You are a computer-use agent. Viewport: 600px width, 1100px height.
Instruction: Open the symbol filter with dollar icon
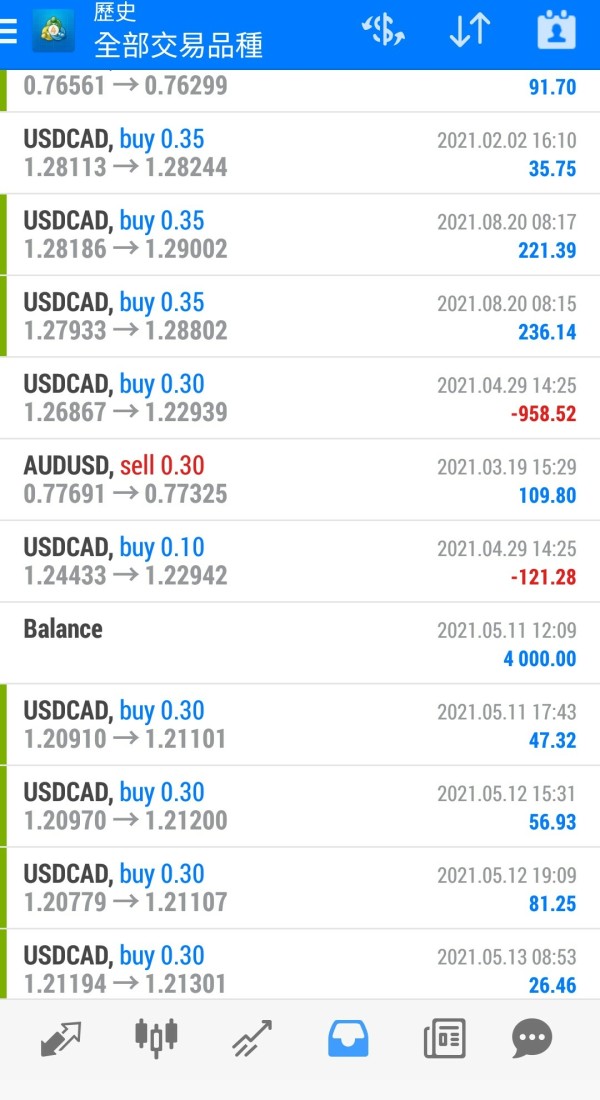coord(383,31)
